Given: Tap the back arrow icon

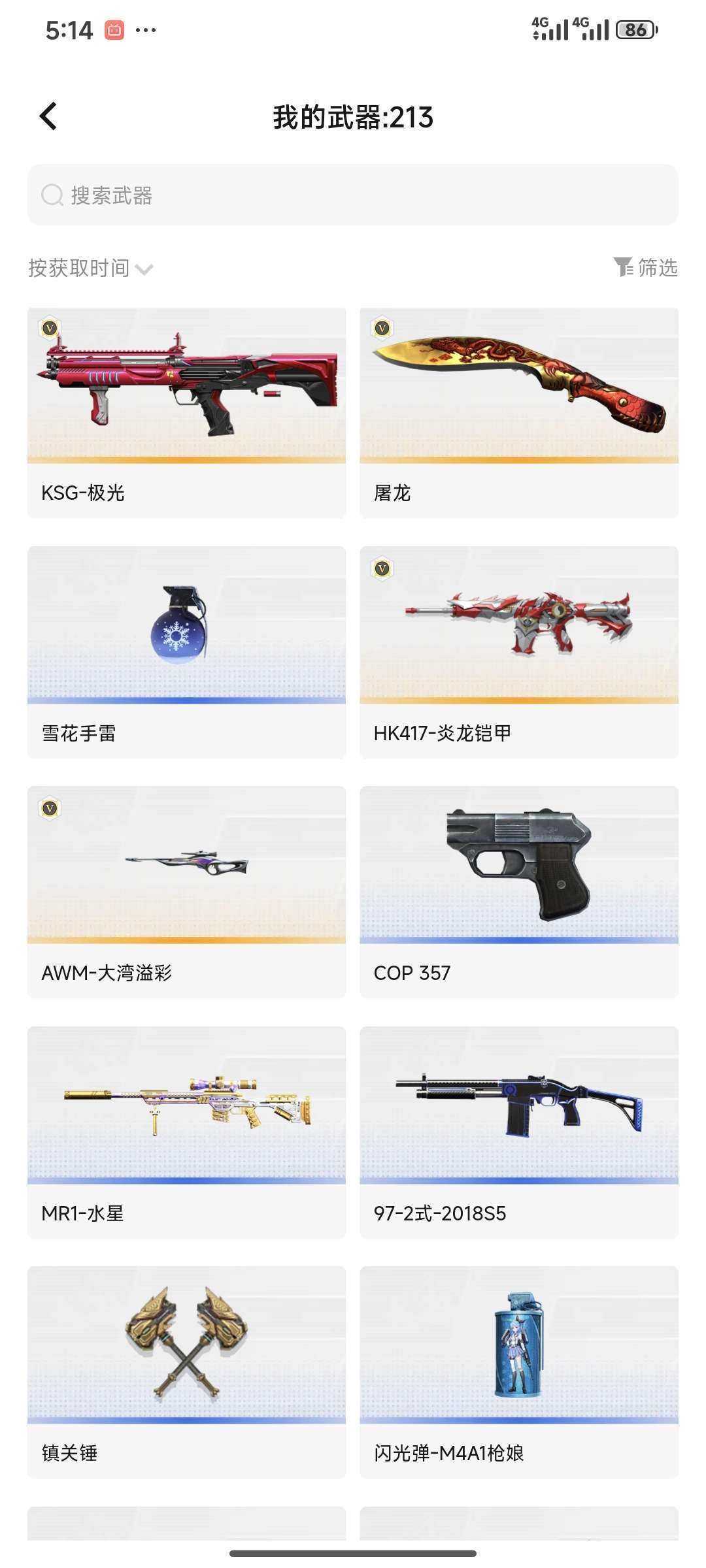Looking at the screenshot, I should click(47, 115).
